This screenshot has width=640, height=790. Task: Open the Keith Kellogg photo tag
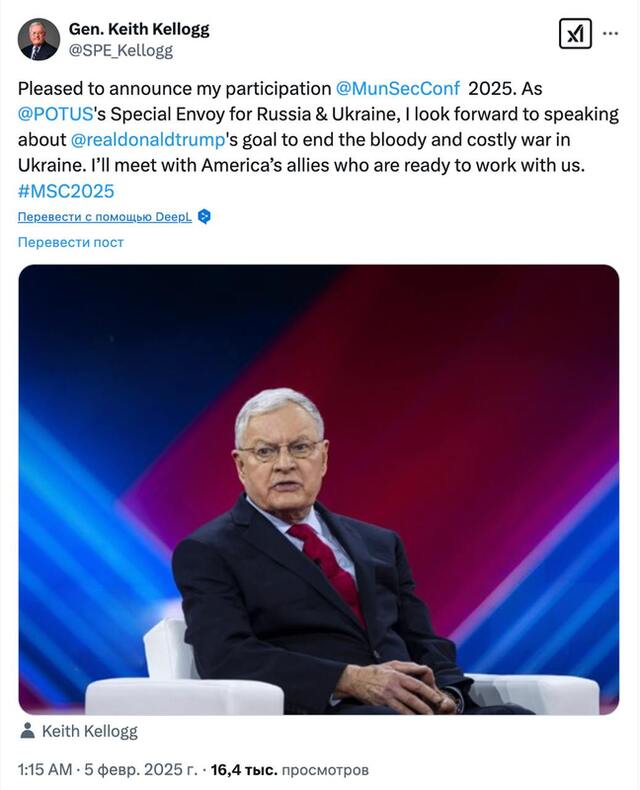[87, 731]
